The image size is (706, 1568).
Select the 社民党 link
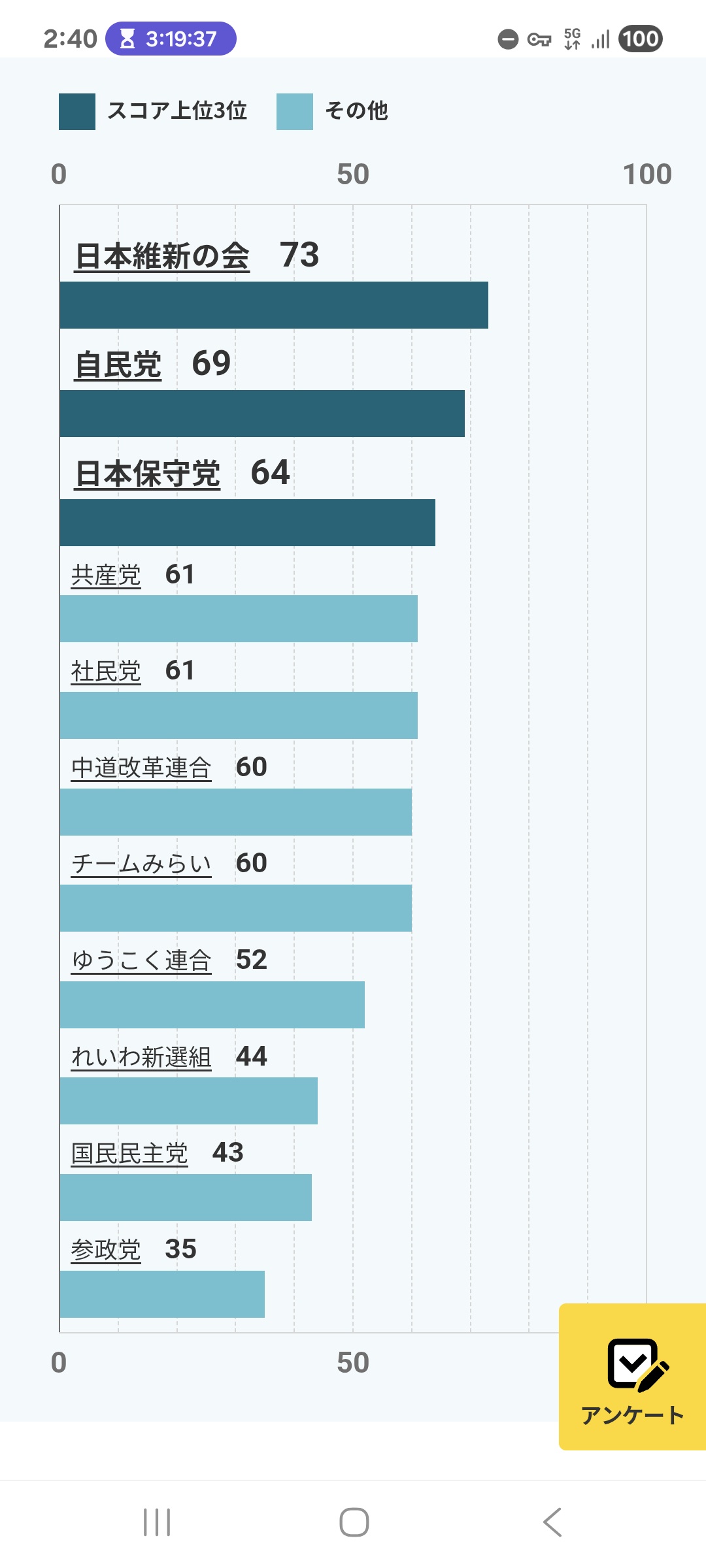point(106,671)
